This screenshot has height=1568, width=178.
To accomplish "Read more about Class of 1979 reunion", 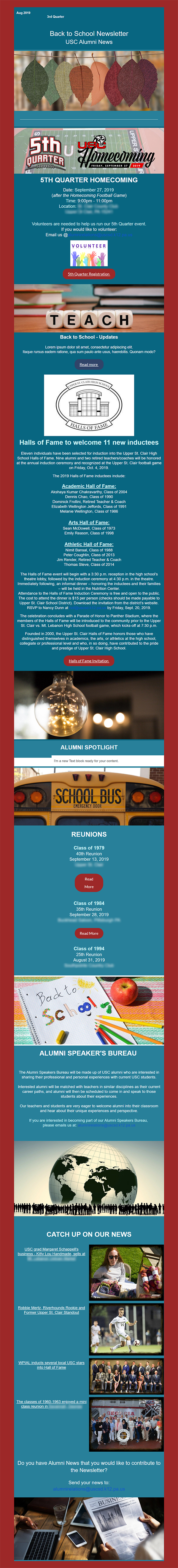I will click(89, 882).
